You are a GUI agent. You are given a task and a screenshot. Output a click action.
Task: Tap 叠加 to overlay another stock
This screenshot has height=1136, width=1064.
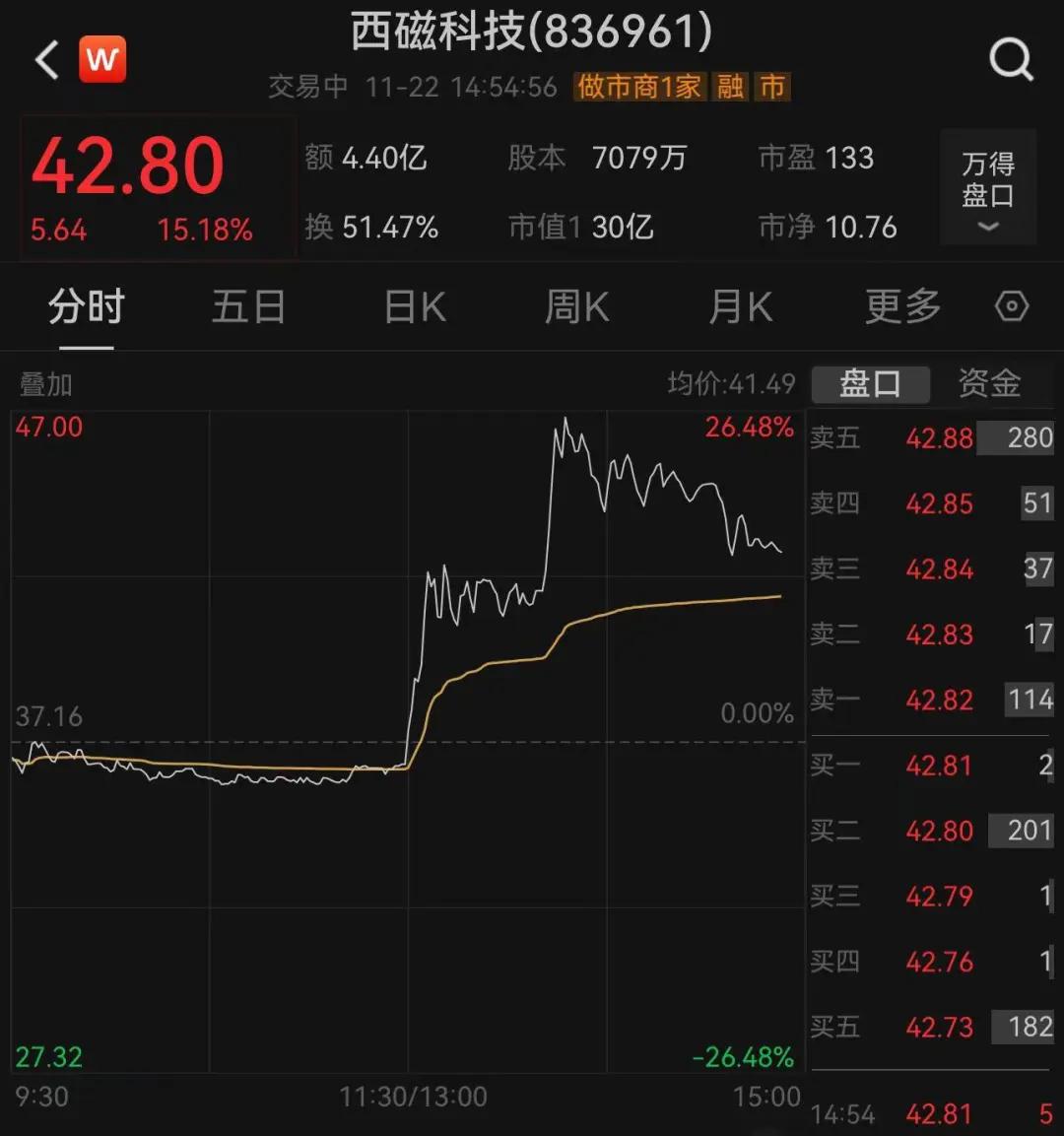45,384
